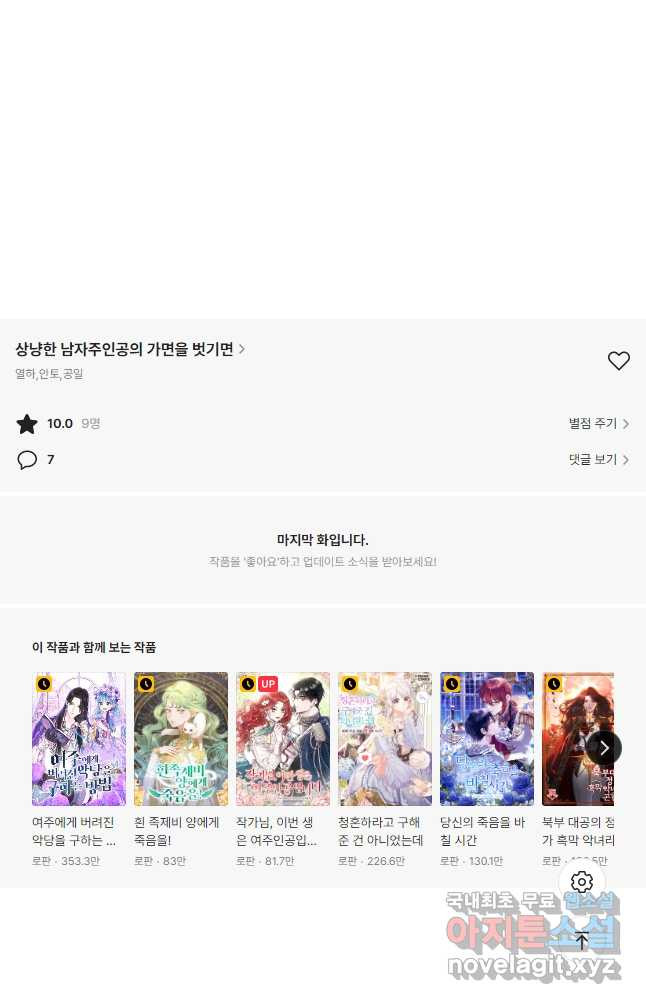The height and width of the screenshot is (1004, 646).
Task: Jump back to the top of the page
Action: tap(582, 940)
